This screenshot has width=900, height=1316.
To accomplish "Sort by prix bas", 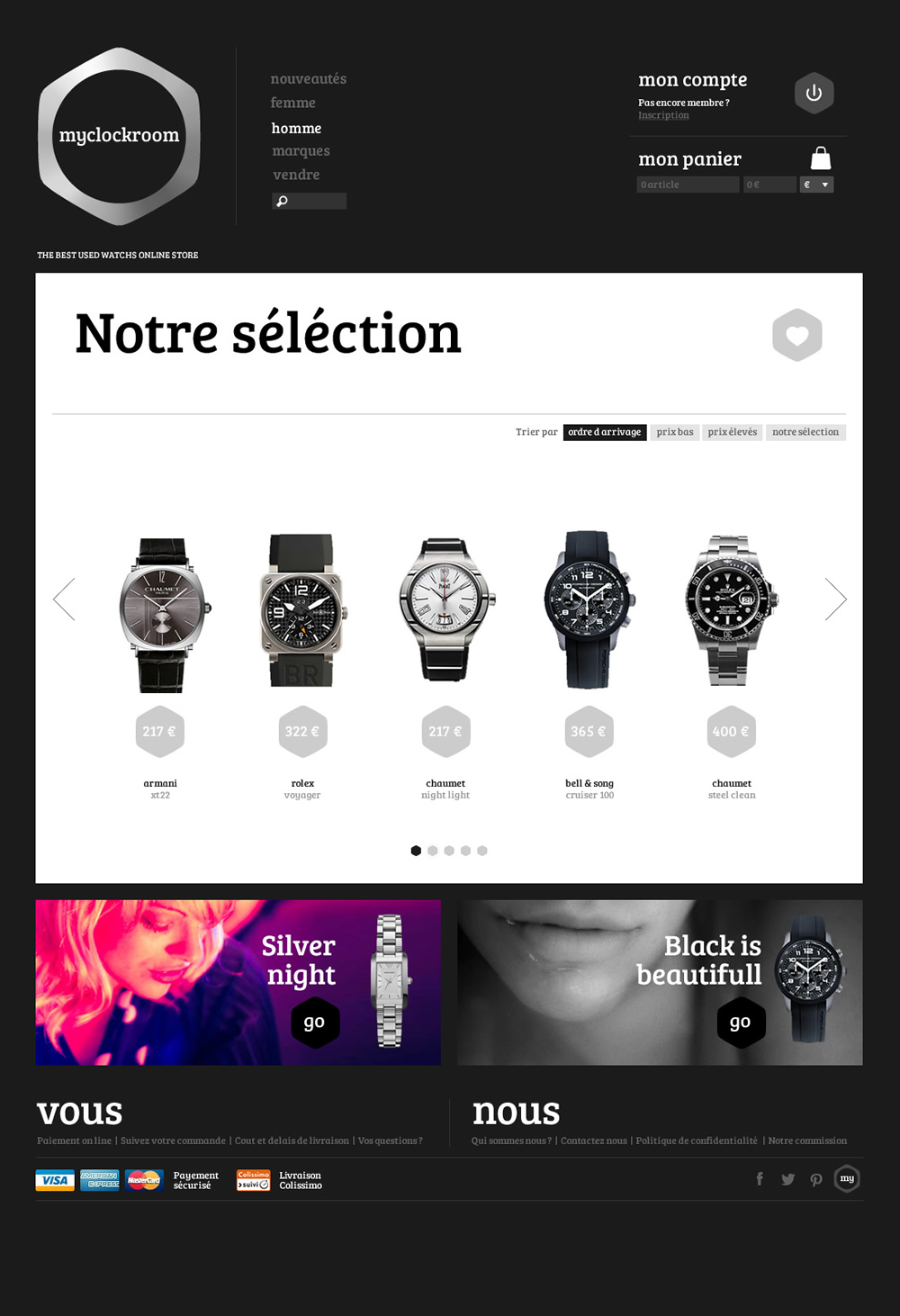I will (675, 432).
